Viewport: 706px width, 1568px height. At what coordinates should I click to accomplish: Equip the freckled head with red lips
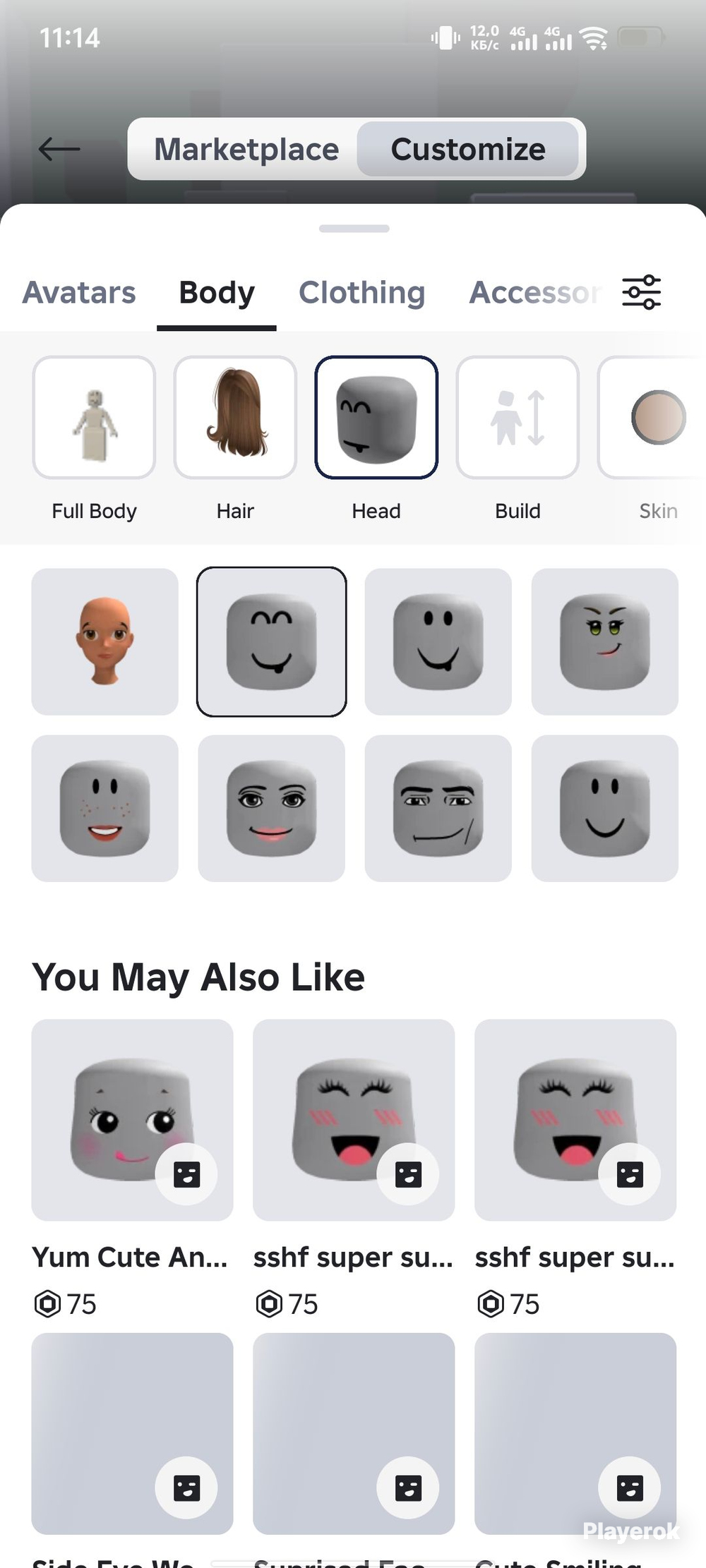tap(104, 808)
